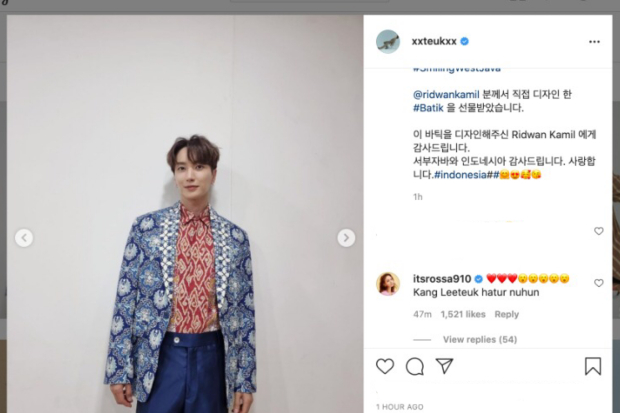
Task: Open xxteukxx's profile picture
Action: [x=388, y=42]
